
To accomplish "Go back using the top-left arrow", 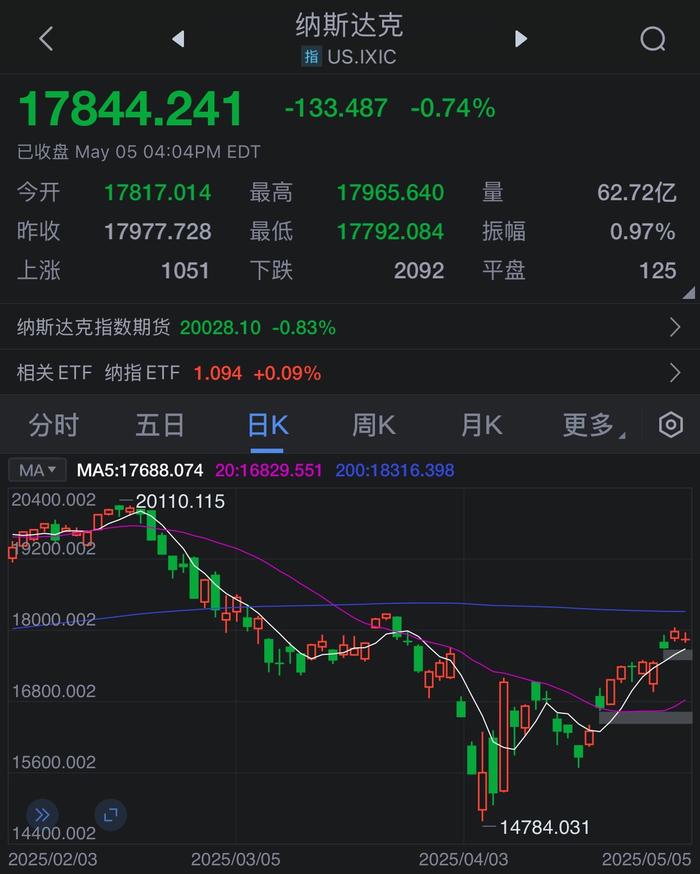I will [46, 39].
